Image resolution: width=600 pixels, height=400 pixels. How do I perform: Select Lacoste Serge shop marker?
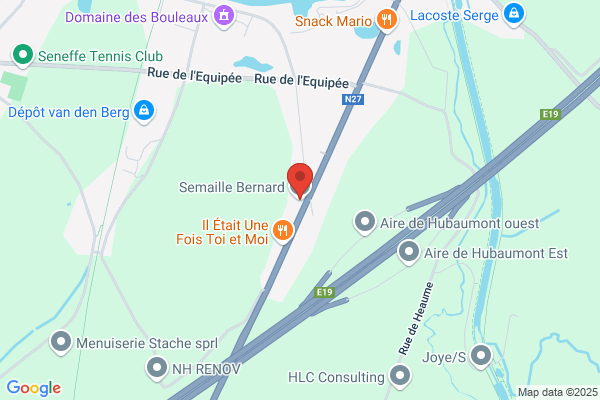(x=514, y=14)
